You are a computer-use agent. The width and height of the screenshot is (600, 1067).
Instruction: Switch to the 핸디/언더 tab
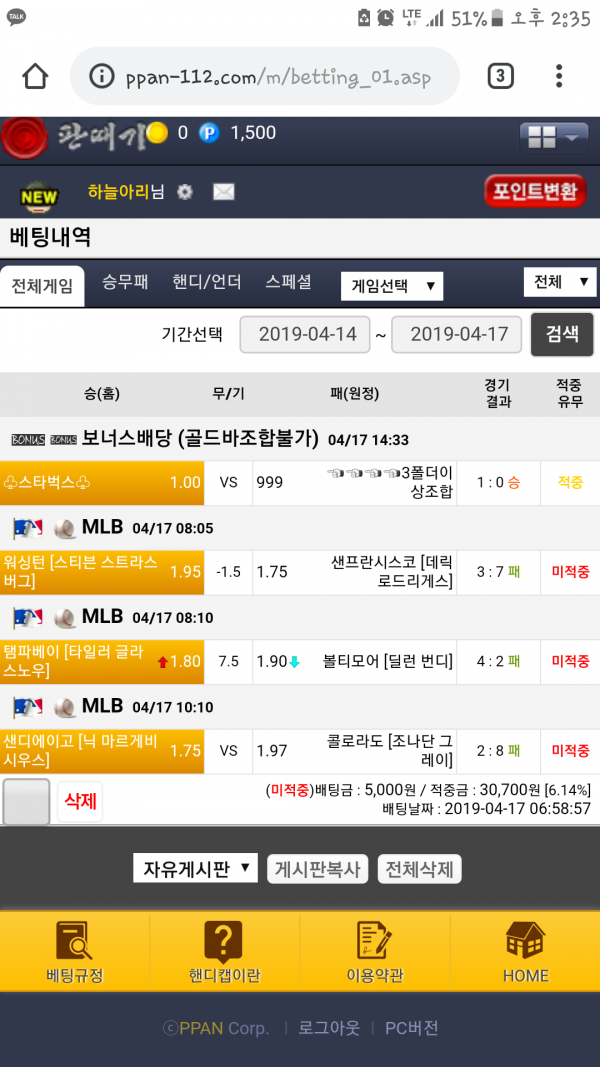207,283
